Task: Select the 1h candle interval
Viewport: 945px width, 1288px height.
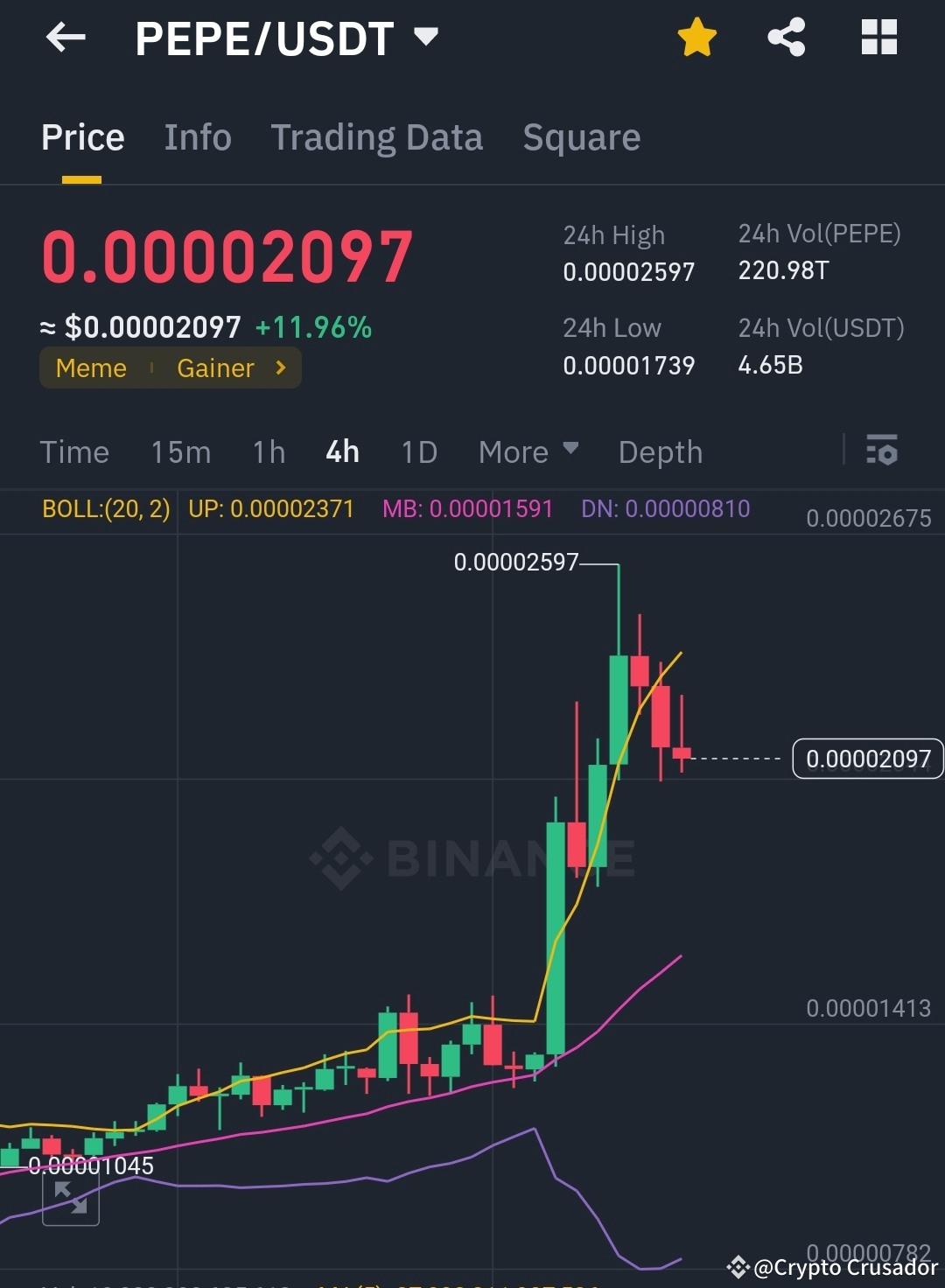Action: click(268, 451)
